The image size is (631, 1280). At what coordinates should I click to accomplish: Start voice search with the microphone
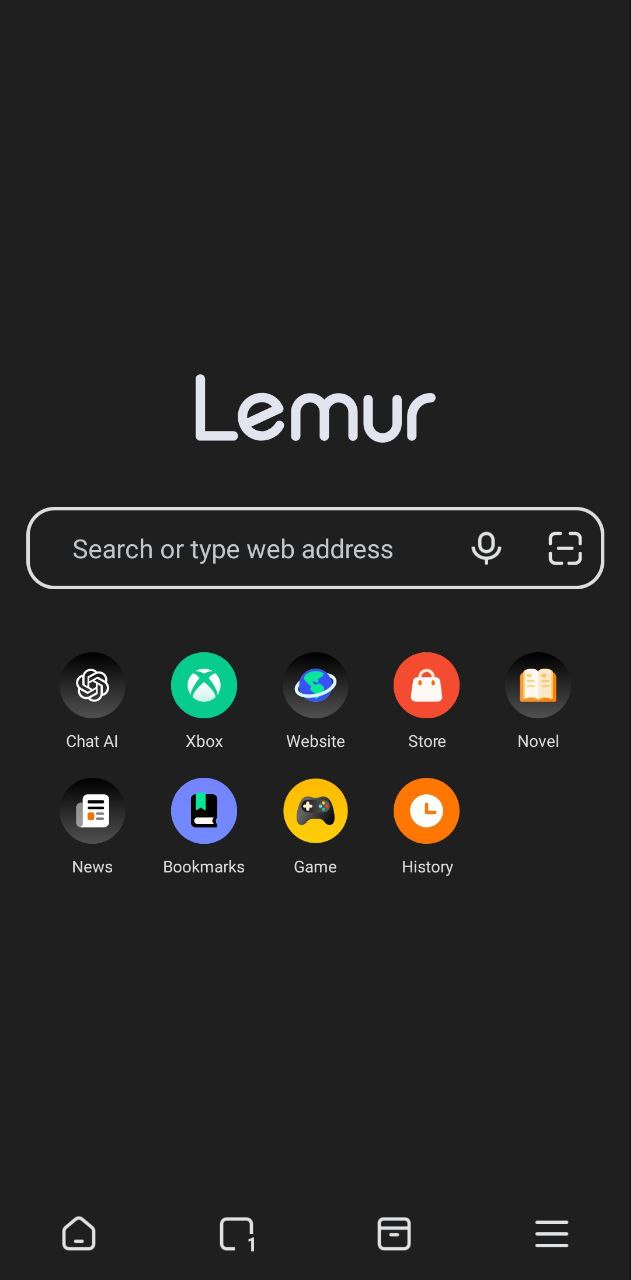click(x=486, y=548)
